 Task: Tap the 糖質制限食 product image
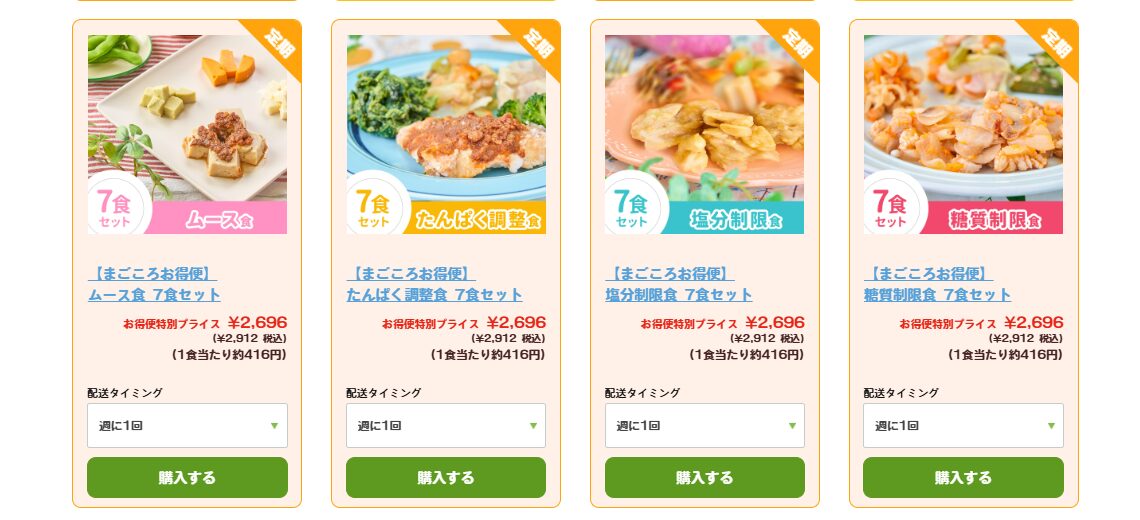[963, 134]
